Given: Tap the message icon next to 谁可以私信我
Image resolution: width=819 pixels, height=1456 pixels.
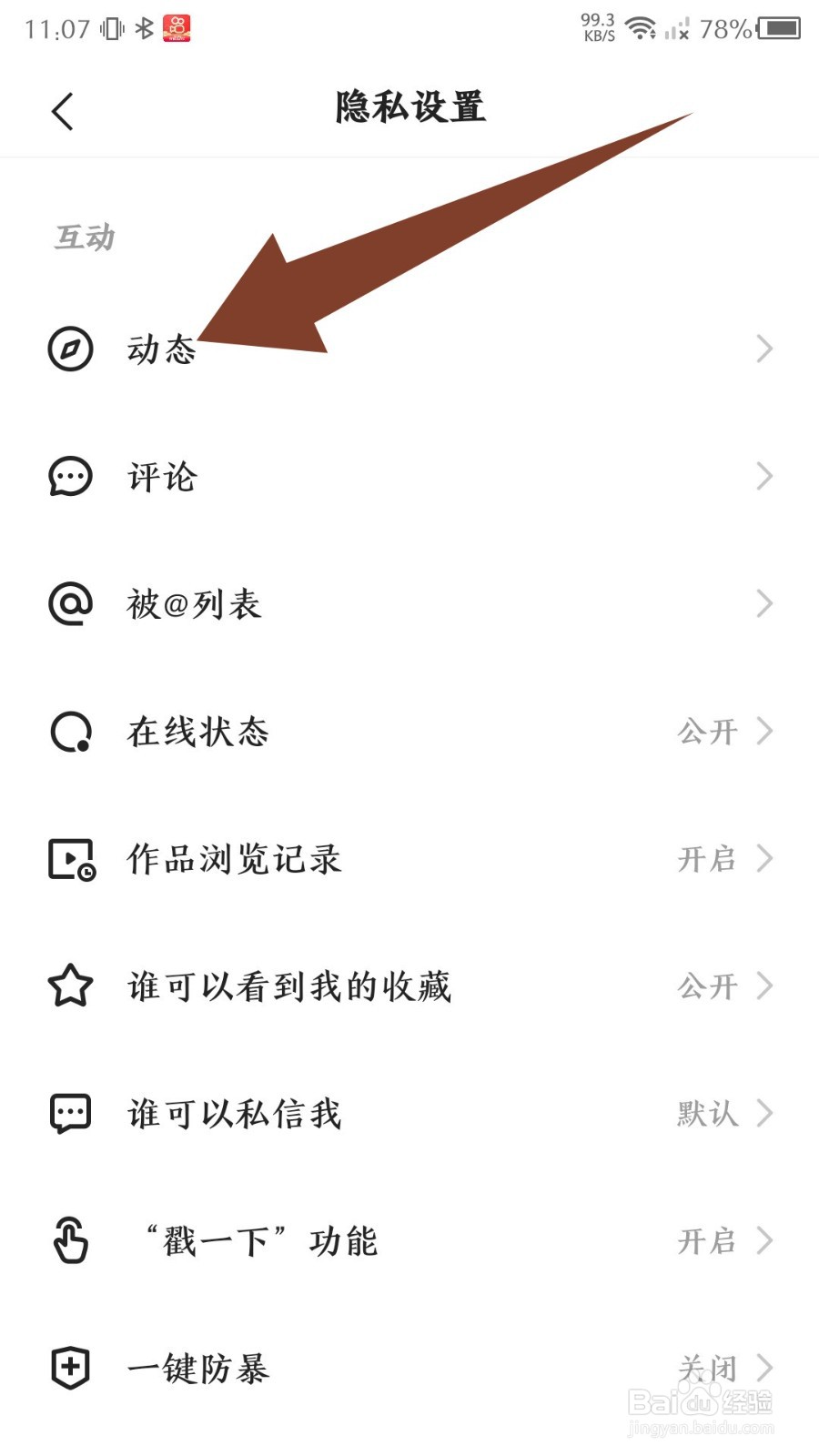Looking at the screenshot, I should 71,1113.
